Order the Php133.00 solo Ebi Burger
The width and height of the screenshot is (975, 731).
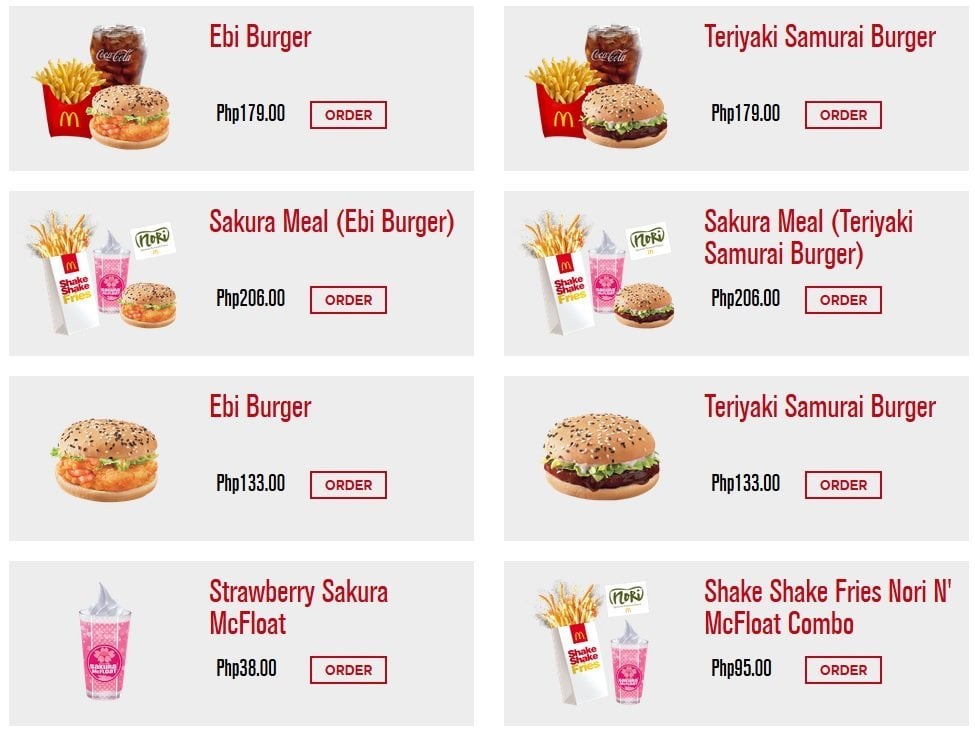[x=348, y=485]
